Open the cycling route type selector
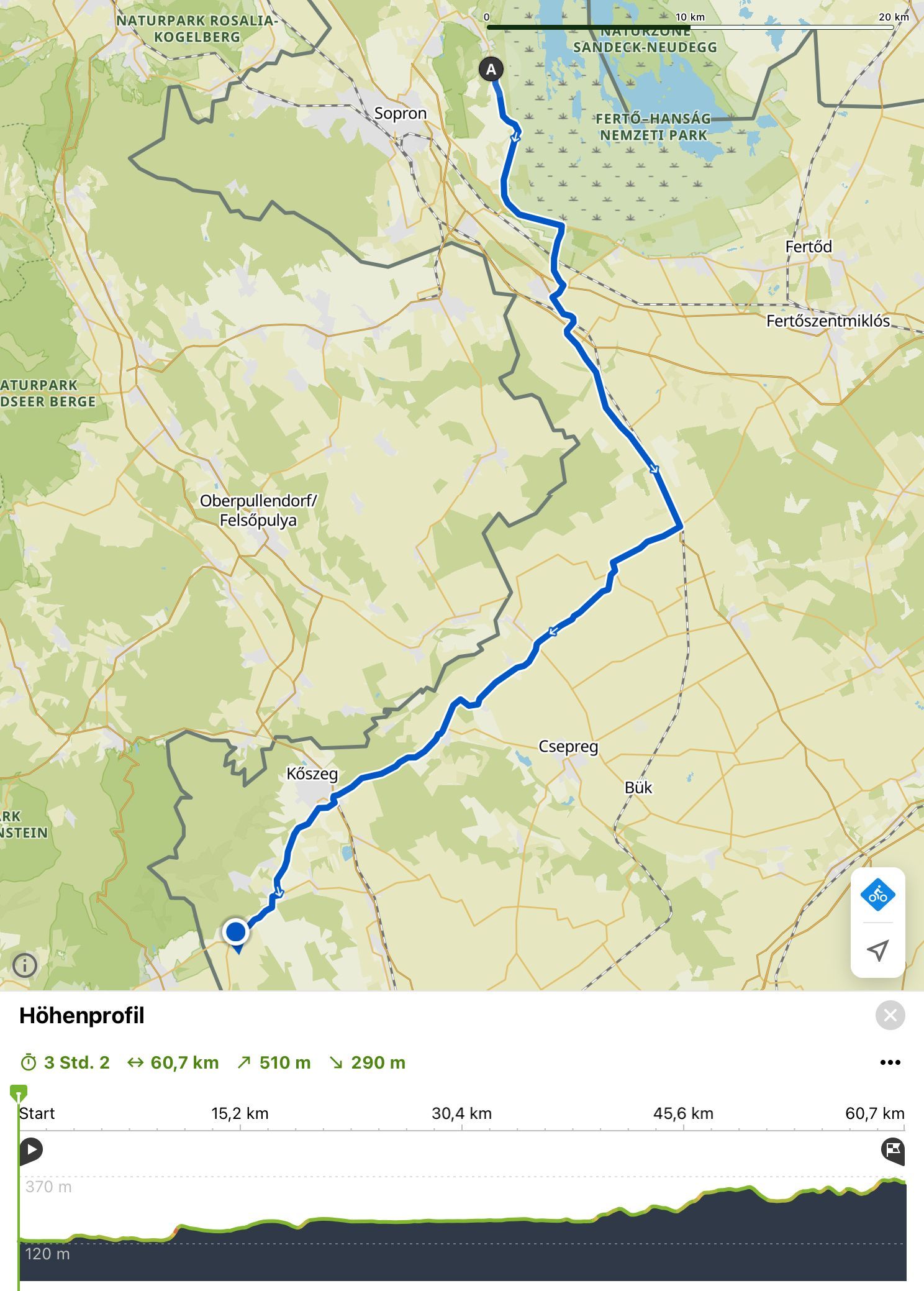Viewport: 924px width, 1291px height. [x=877, y=895]
